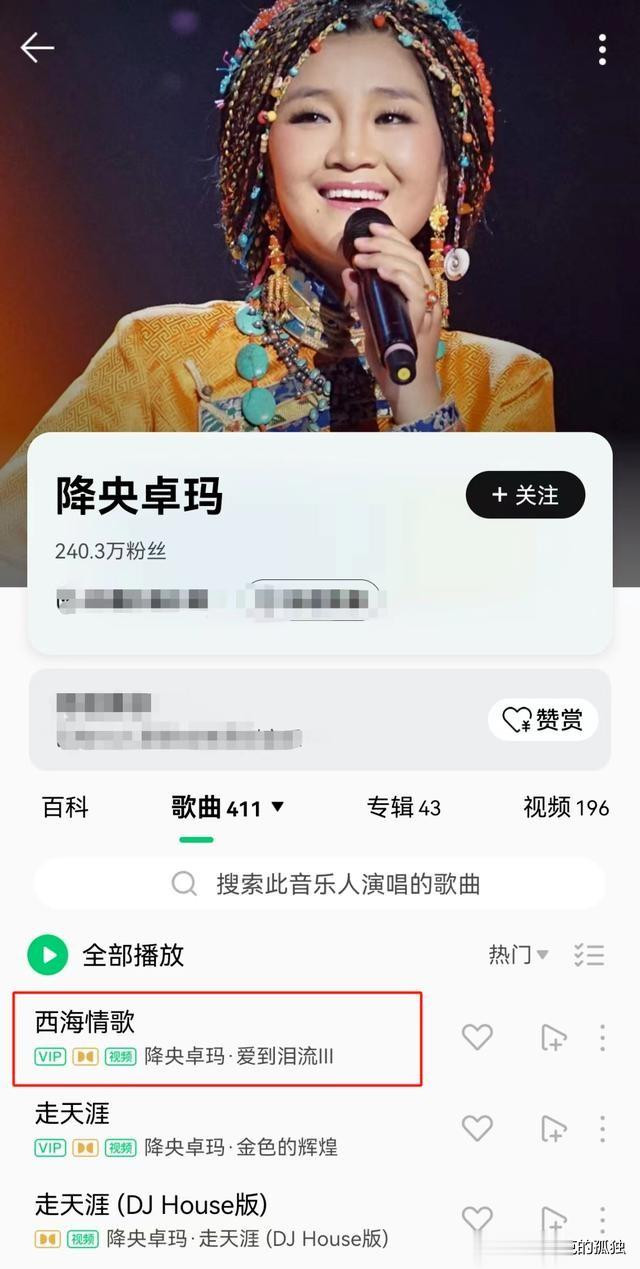Like the song 西海情歌
Viewport: 640px width, 1269px height.
point(477,1037)
